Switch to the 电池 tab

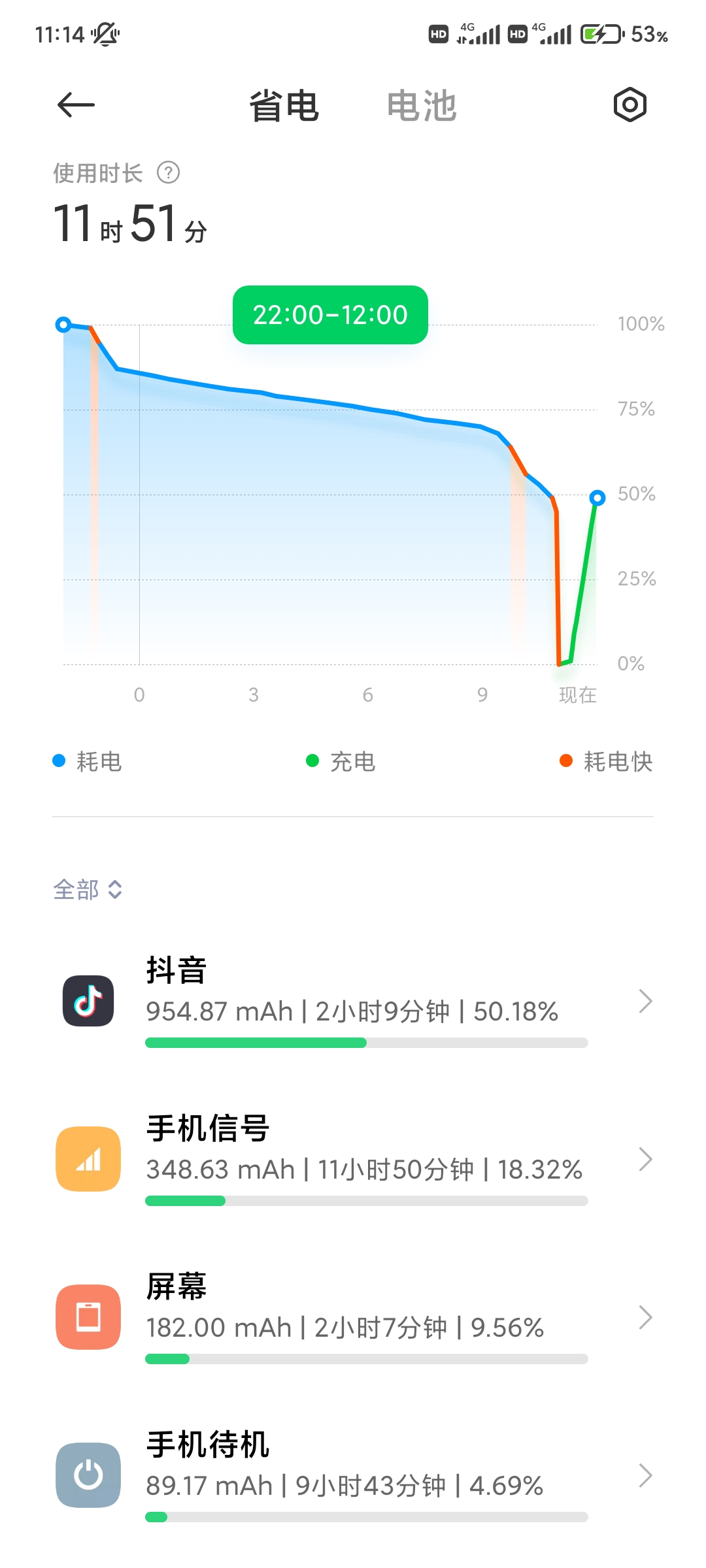(421, 106)
